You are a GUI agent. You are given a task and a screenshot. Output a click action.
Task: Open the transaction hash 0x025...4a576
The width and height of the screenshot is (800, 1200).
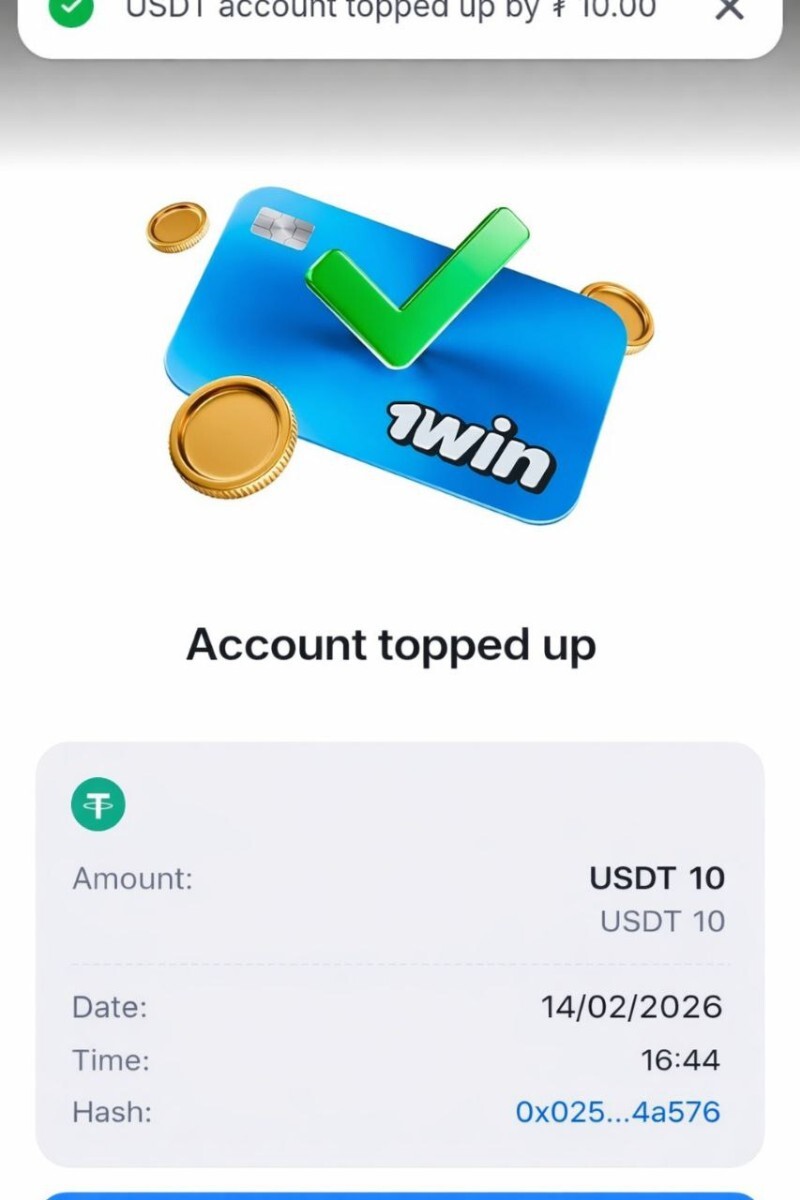pos(617,1111)
